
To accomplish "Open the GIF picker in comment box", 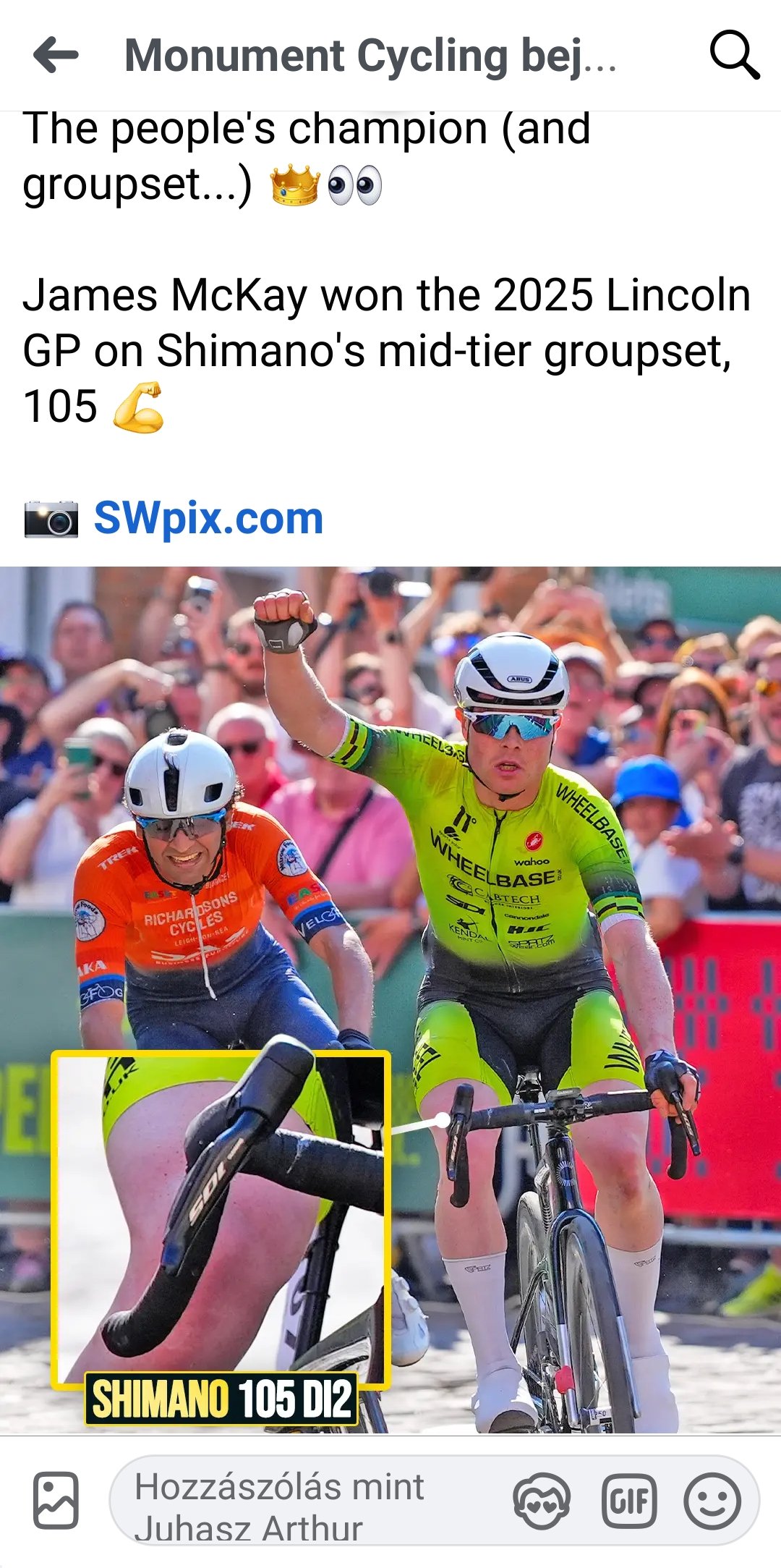I will (x=629, y=1501).
